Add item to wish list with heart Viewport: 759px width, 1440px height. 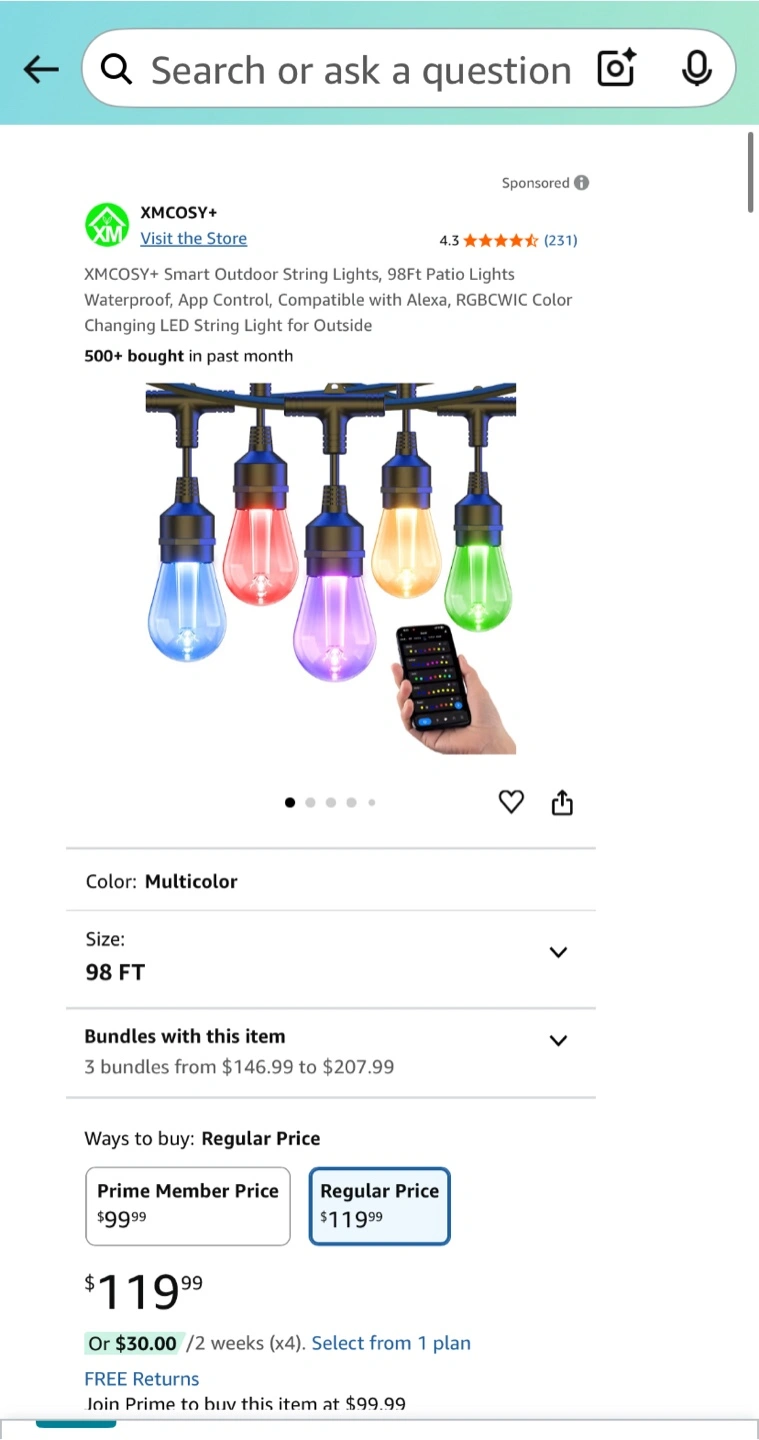511,802
